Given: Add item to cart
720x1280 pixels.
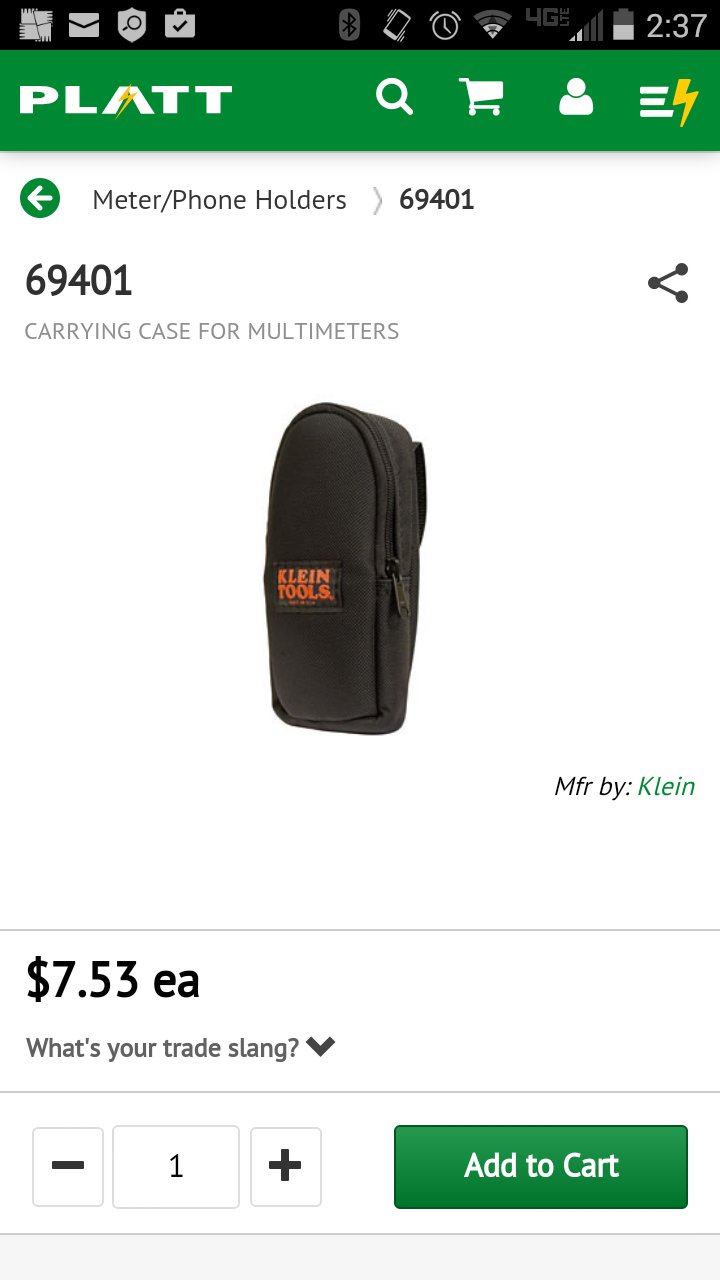Looking at the screenshot, I should tap(541, 1166).
